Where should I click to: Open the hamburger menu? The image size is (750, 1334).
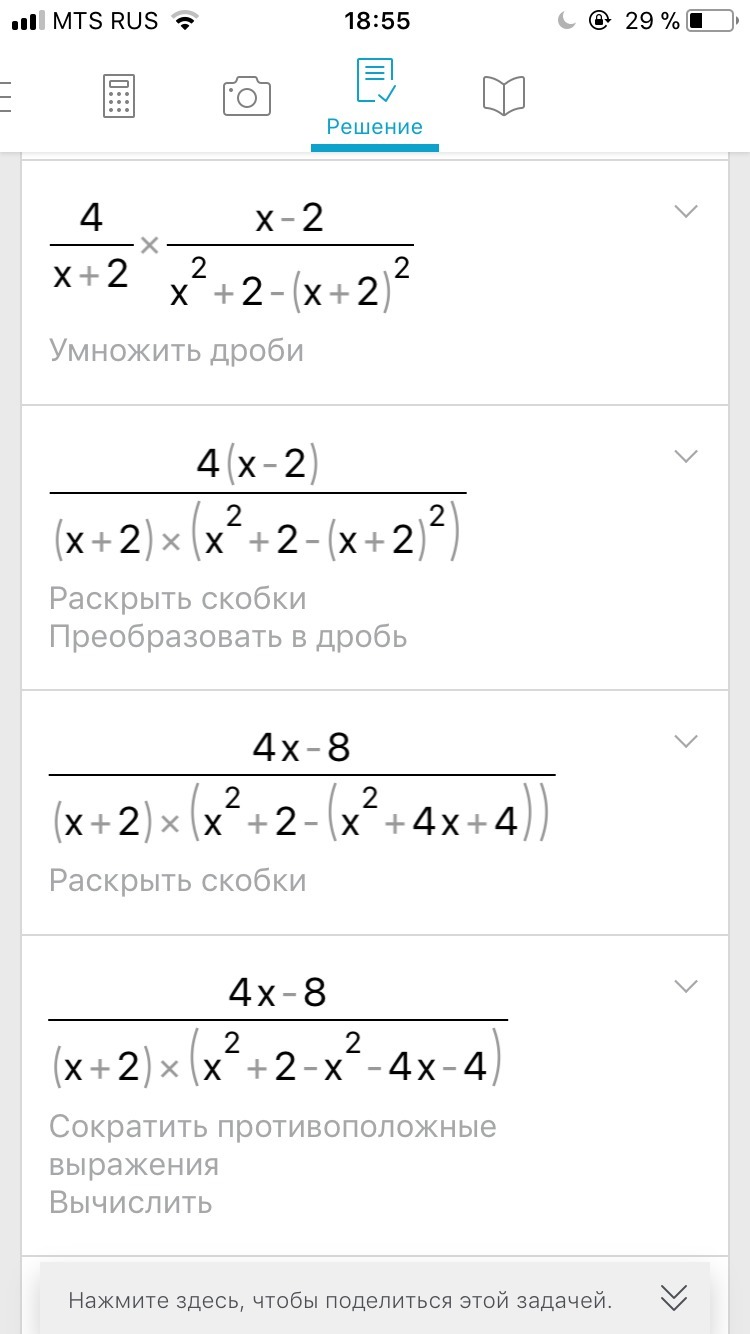[x=6, y=97]
